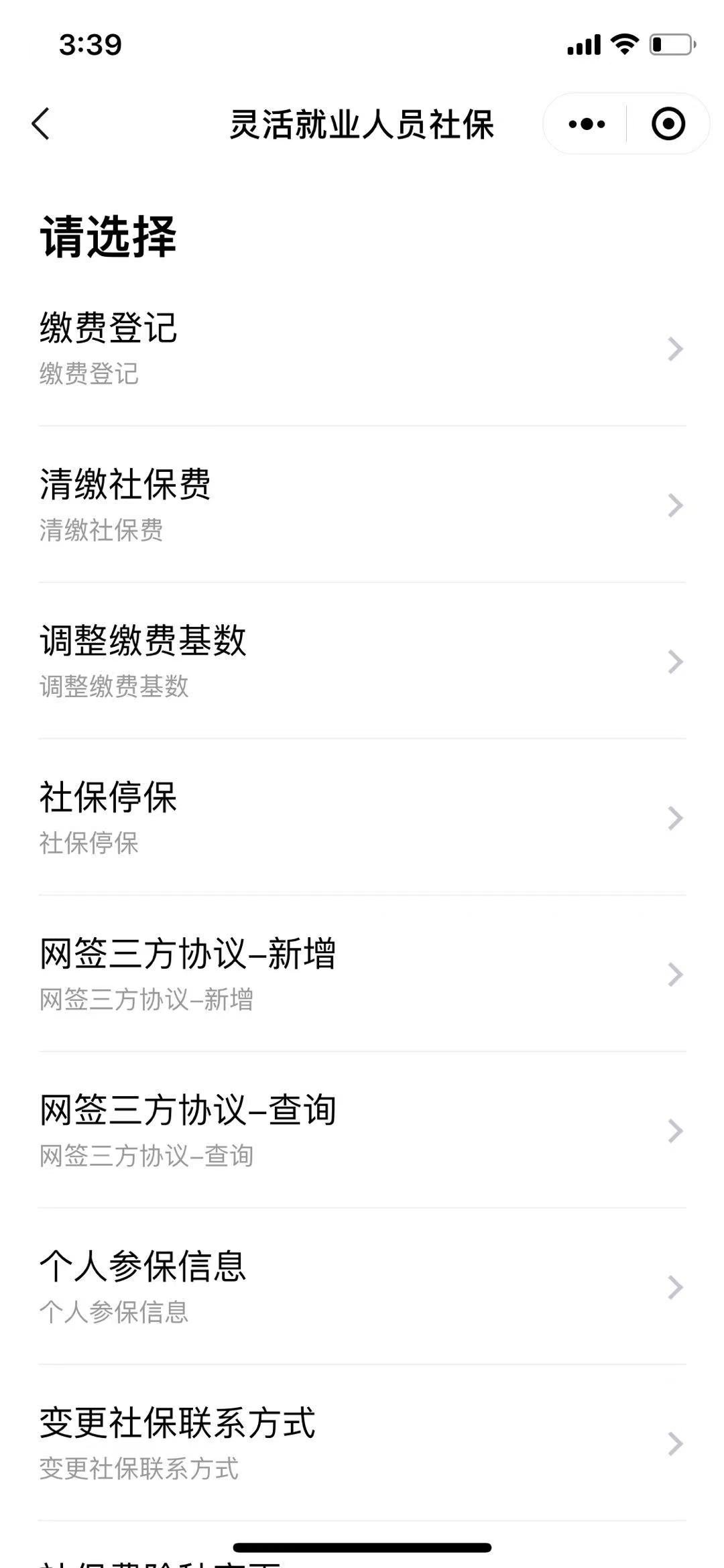Select 清缴社保费 option

362,505
